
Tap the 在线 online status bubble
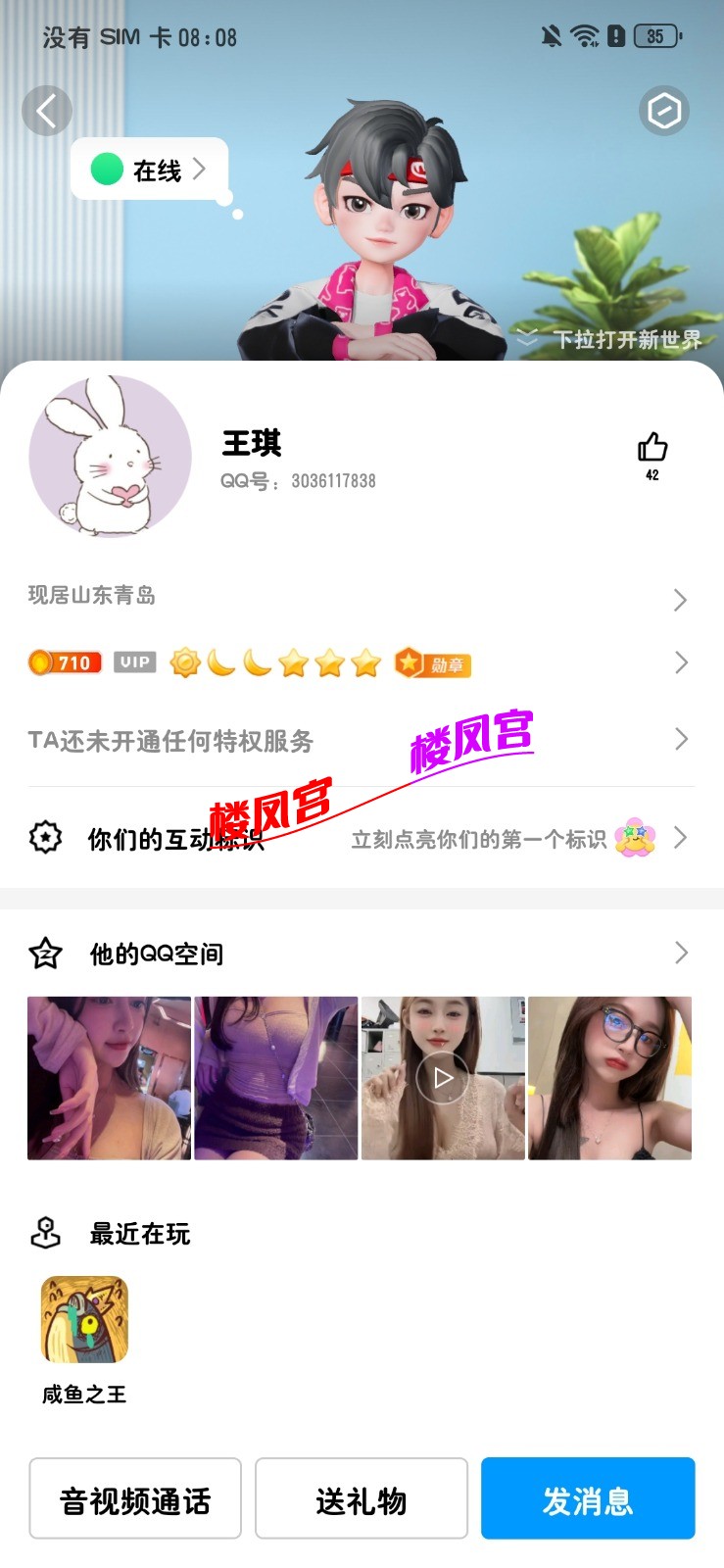pyautogui.click(x=149, y=170)
